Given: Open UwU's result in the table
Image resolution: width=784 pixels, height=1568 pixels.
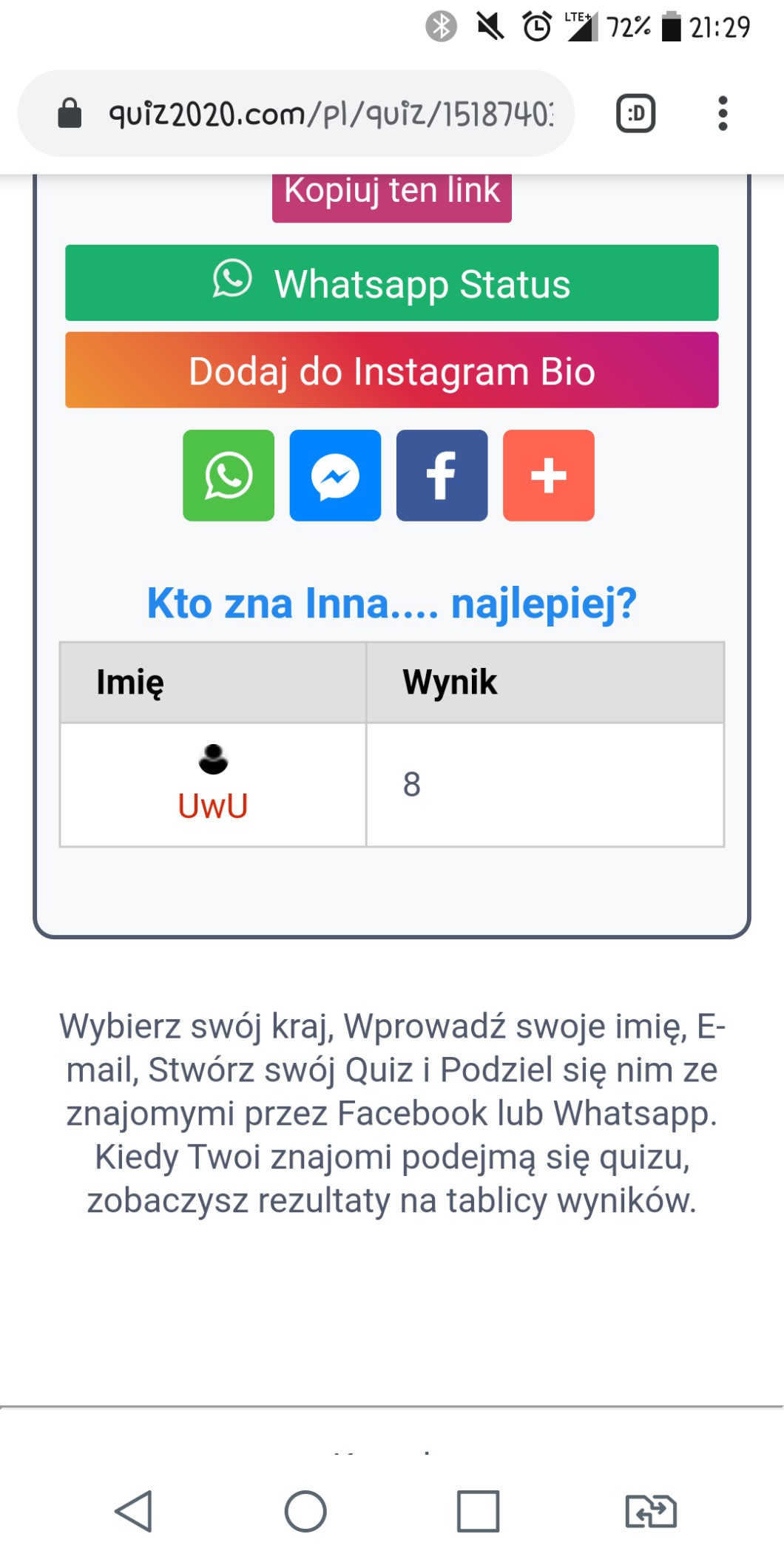Looking at the screenshot, I should click(x=213, y=805).
